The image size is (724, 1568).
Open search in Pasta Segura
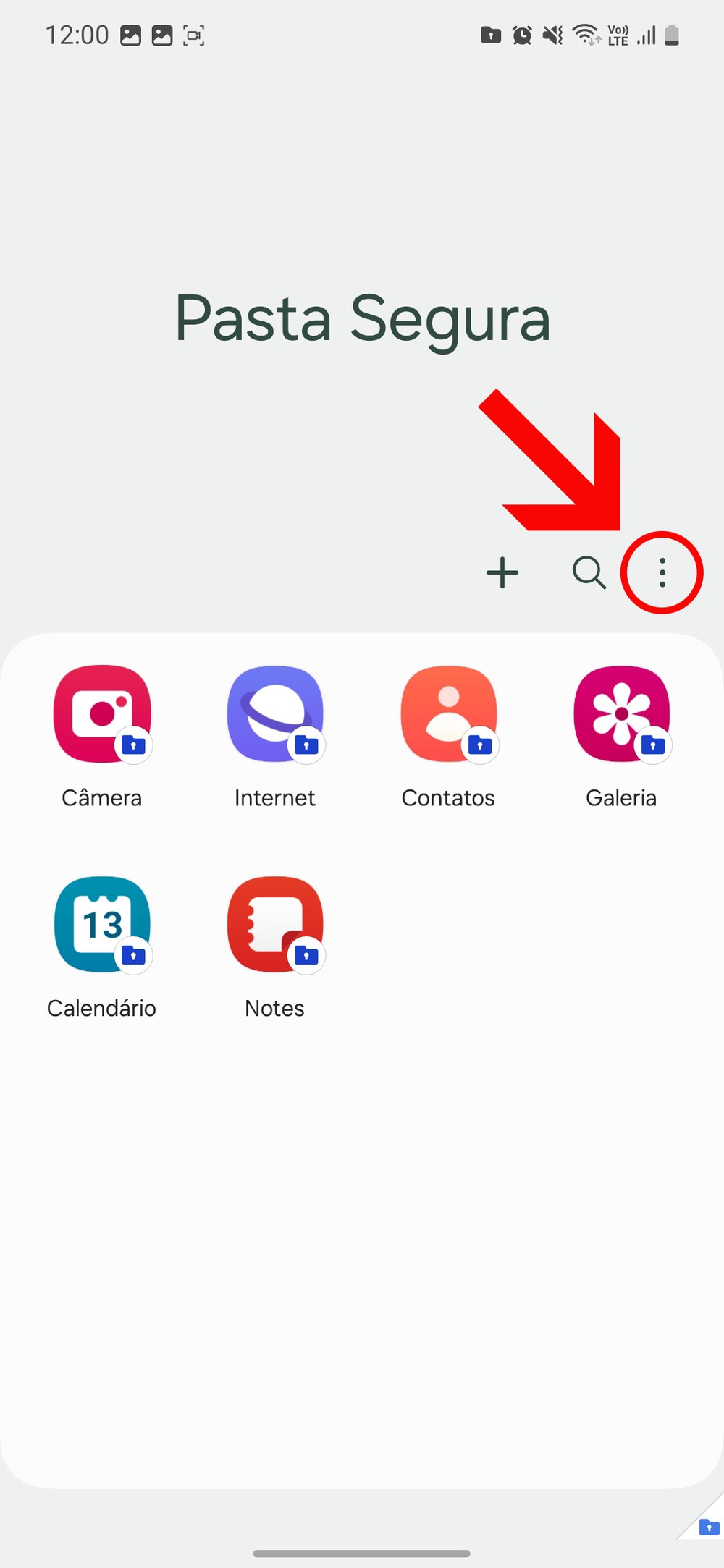point(589,573)
